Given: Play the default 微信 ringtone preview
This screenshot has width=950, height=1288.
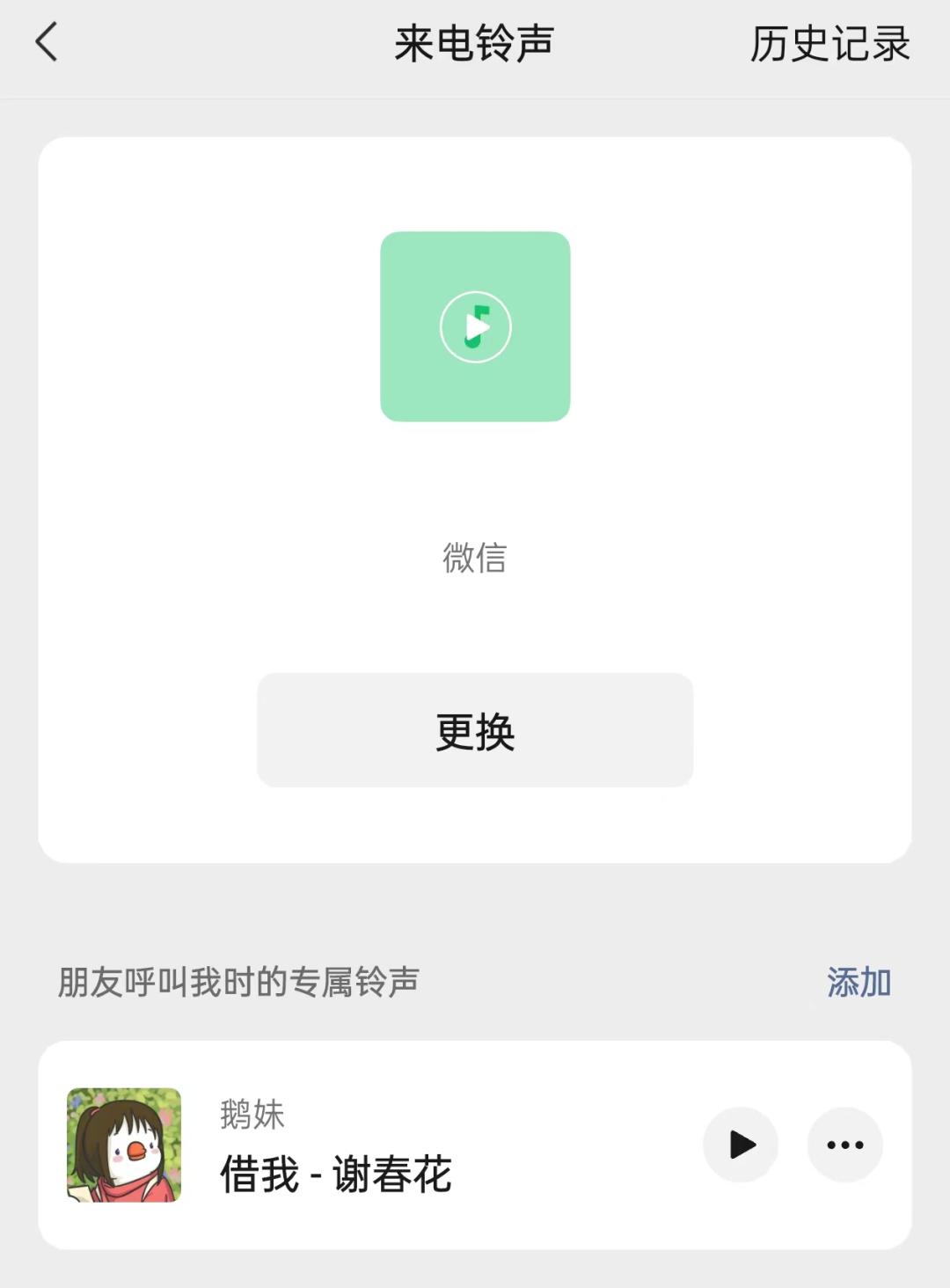Looking at the screenshot, I should (475, 326).
